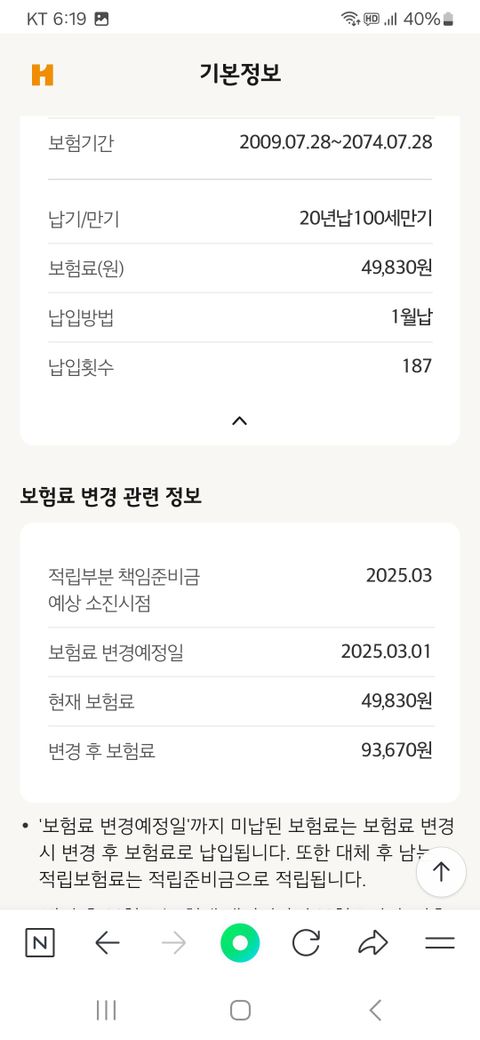Go back one page in browser
The width and height of the screenshot is (480, 1040).
click(107, 942)
